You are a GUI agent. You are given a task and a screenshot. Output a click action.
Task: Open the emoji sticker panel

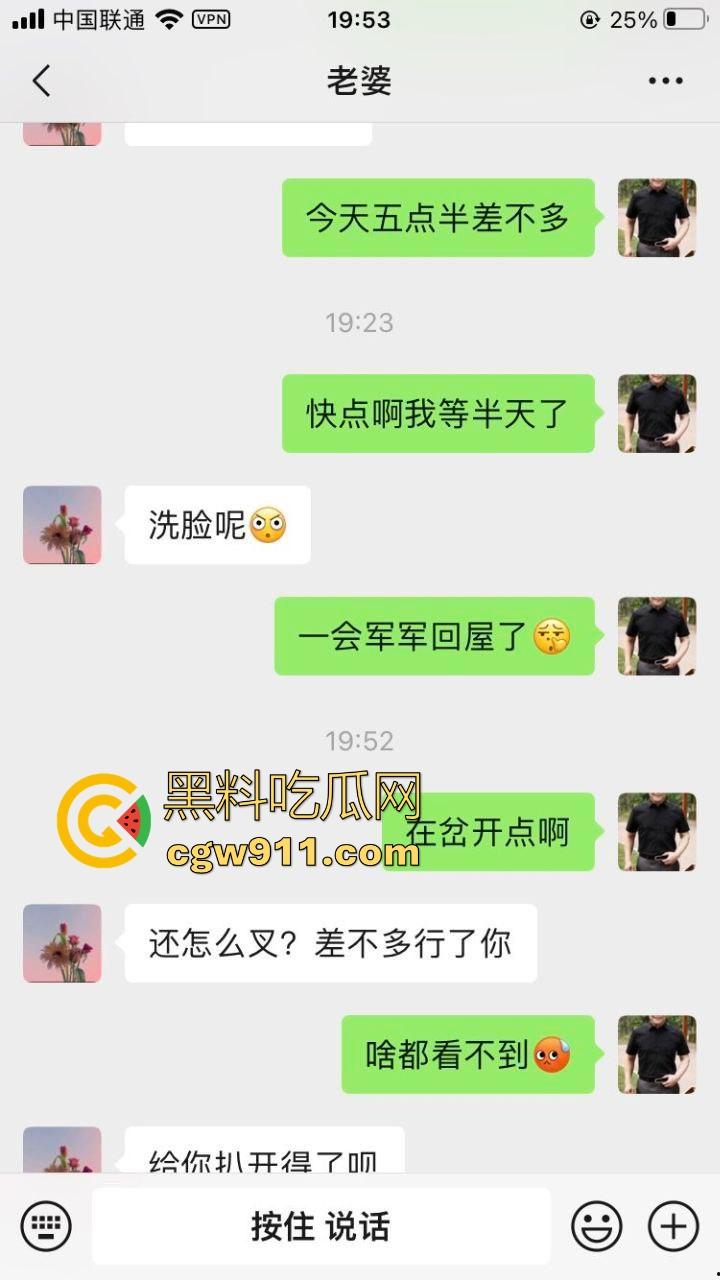[x=598, y=1224]
